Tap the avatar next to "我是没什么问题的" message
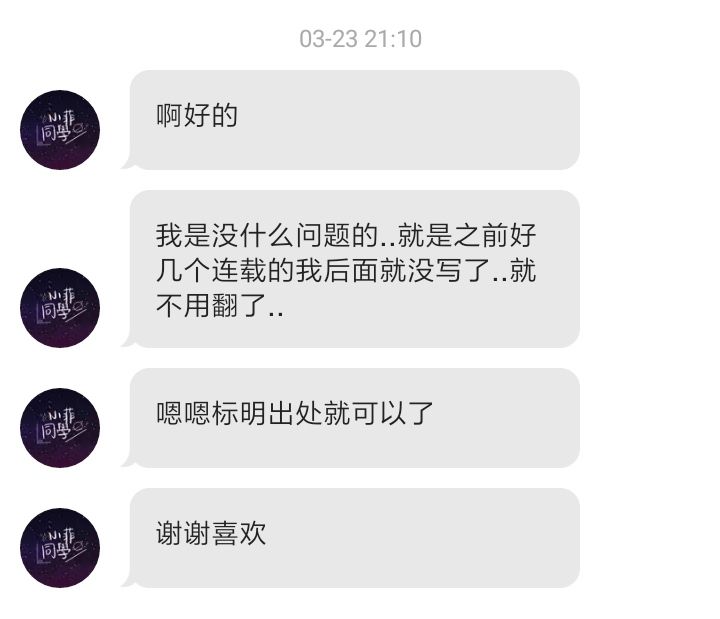The height and width of the screenshot is (619, 720). click(x=60, y=308)
